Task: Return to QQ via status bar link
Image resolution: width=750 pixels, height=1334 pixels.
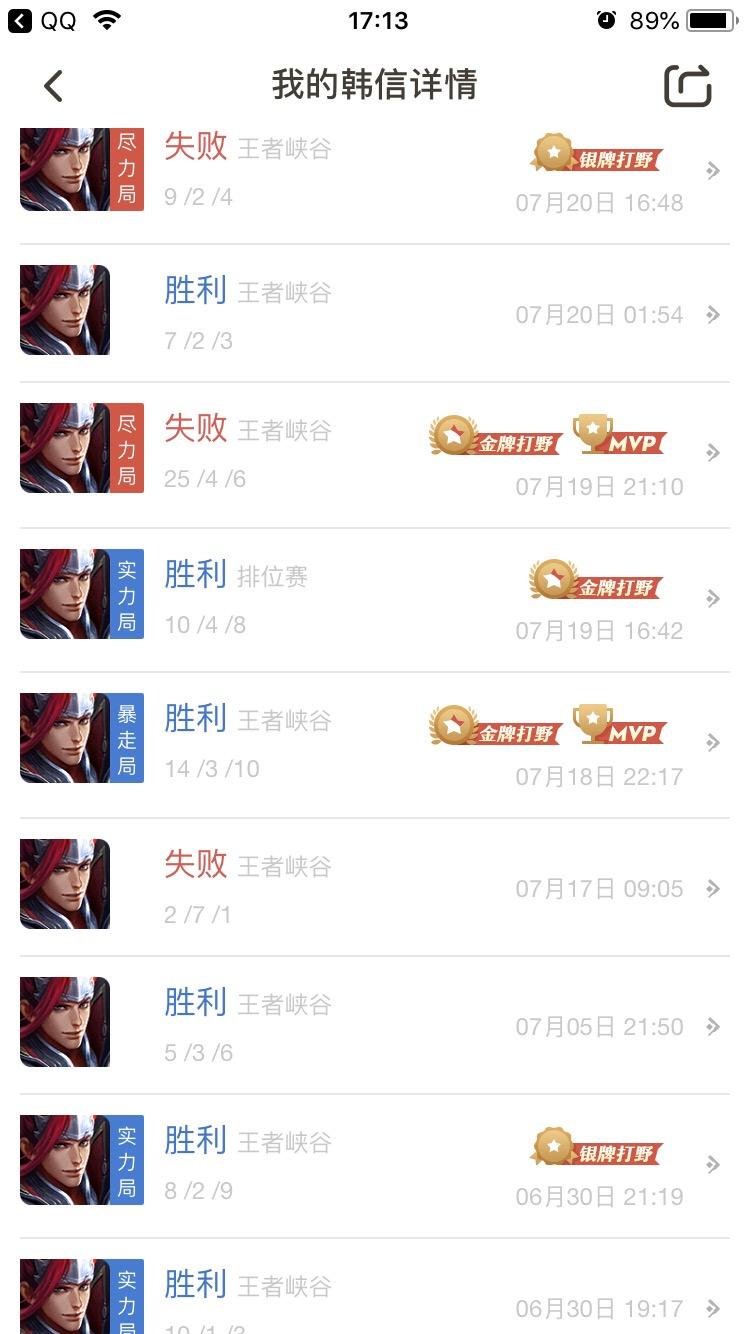Action: pyautogui.click(x=42, y=20)
